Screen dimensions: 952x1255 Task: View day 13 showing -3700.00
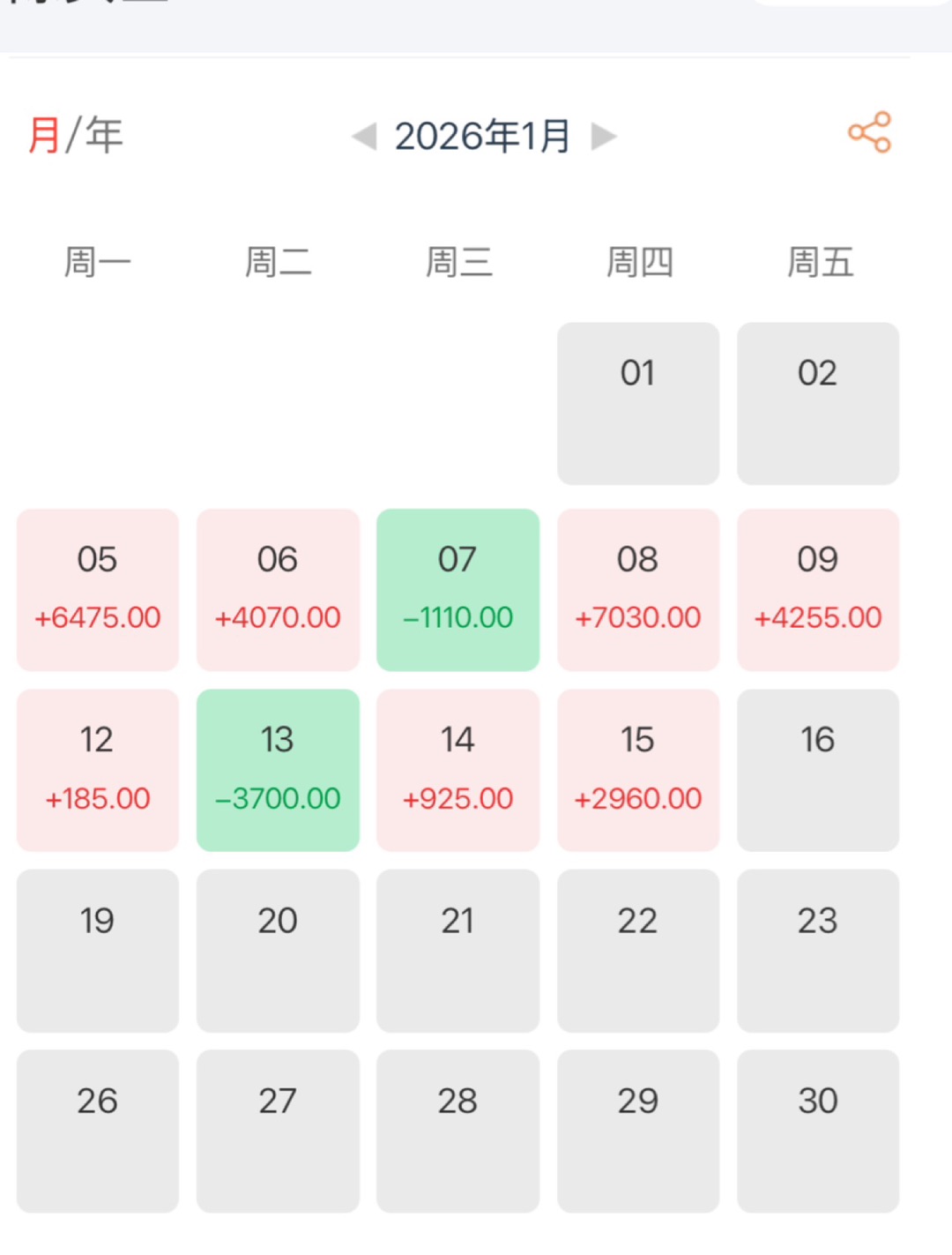(278, 770)
